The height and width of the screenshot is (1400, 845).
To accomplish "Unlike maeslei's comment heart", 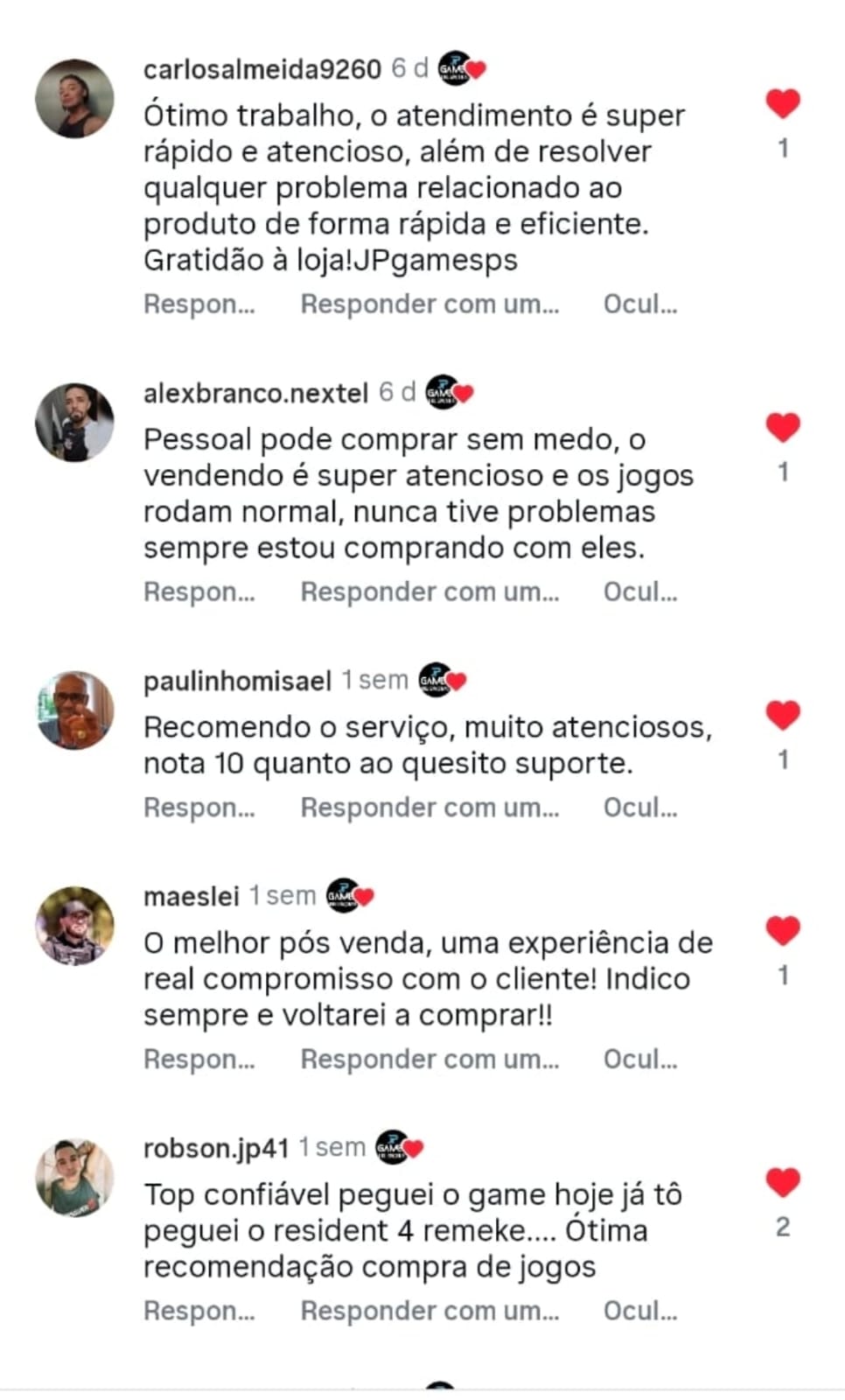I will (783, 931).
